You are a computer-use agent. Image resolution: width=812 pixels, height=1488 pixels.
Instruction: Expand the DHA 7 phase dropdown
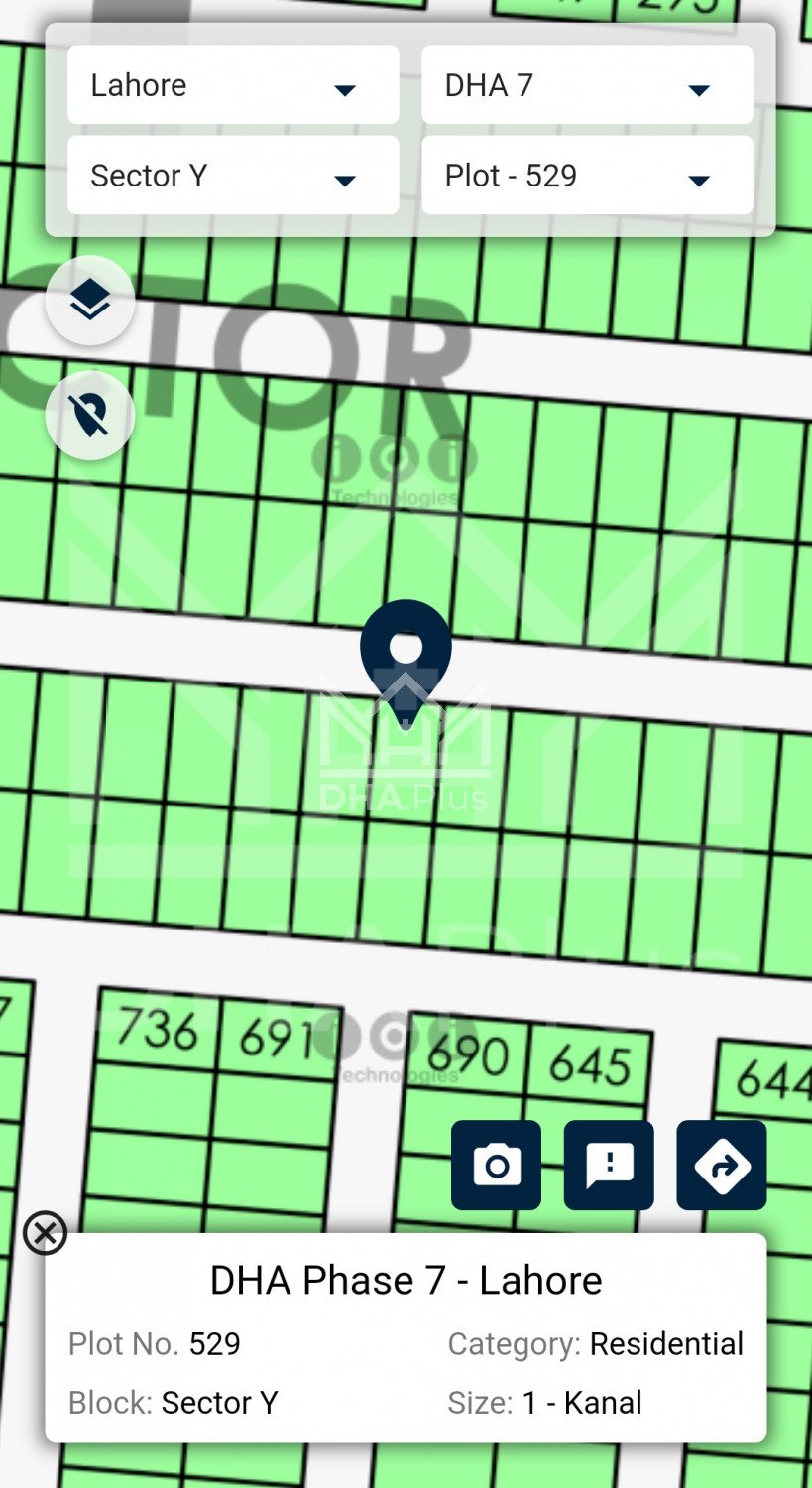pos(587,85)
